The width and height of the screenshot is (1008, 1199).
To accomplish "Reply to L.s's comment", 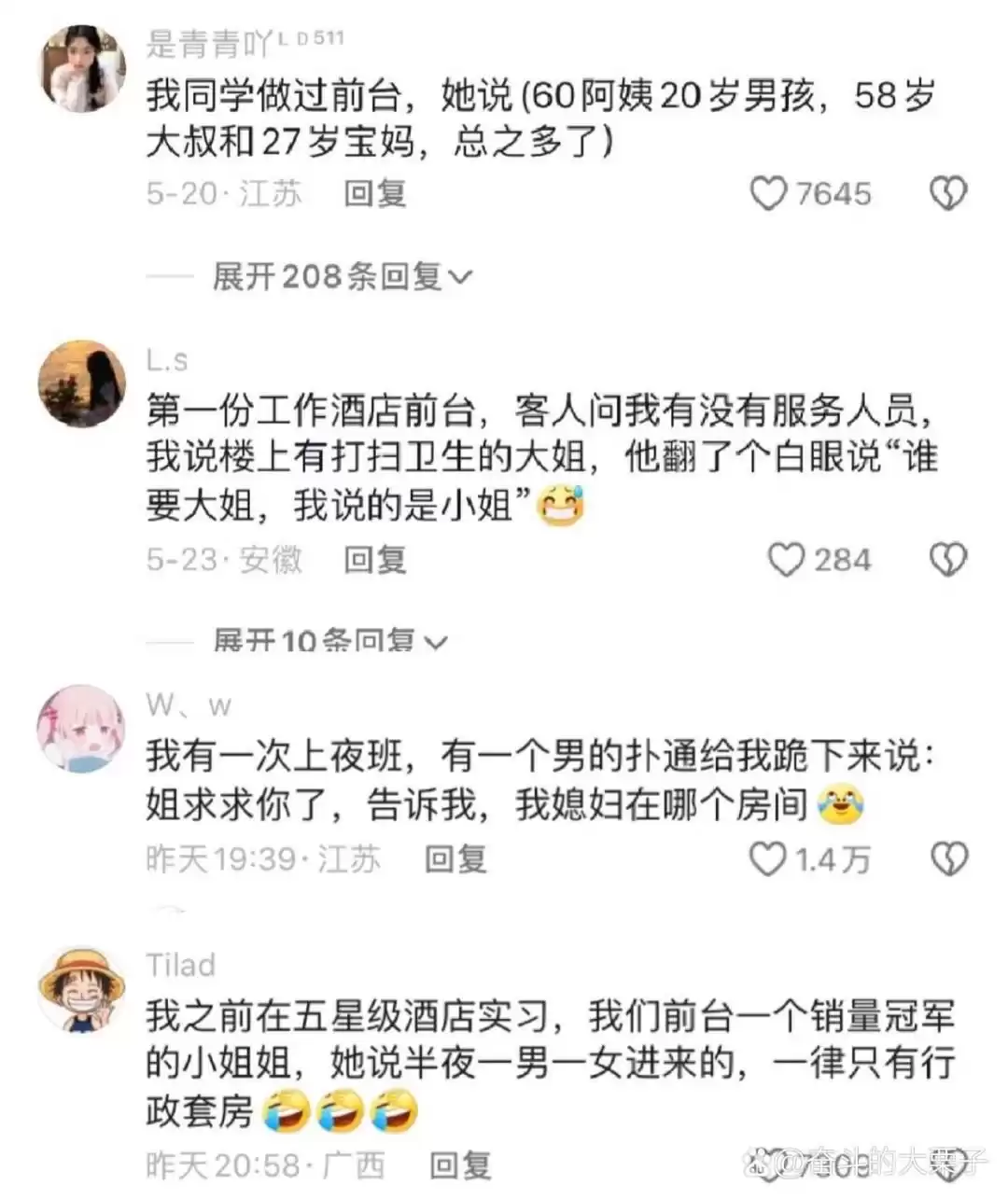I will pyautogui.click(x=375, y=560).
